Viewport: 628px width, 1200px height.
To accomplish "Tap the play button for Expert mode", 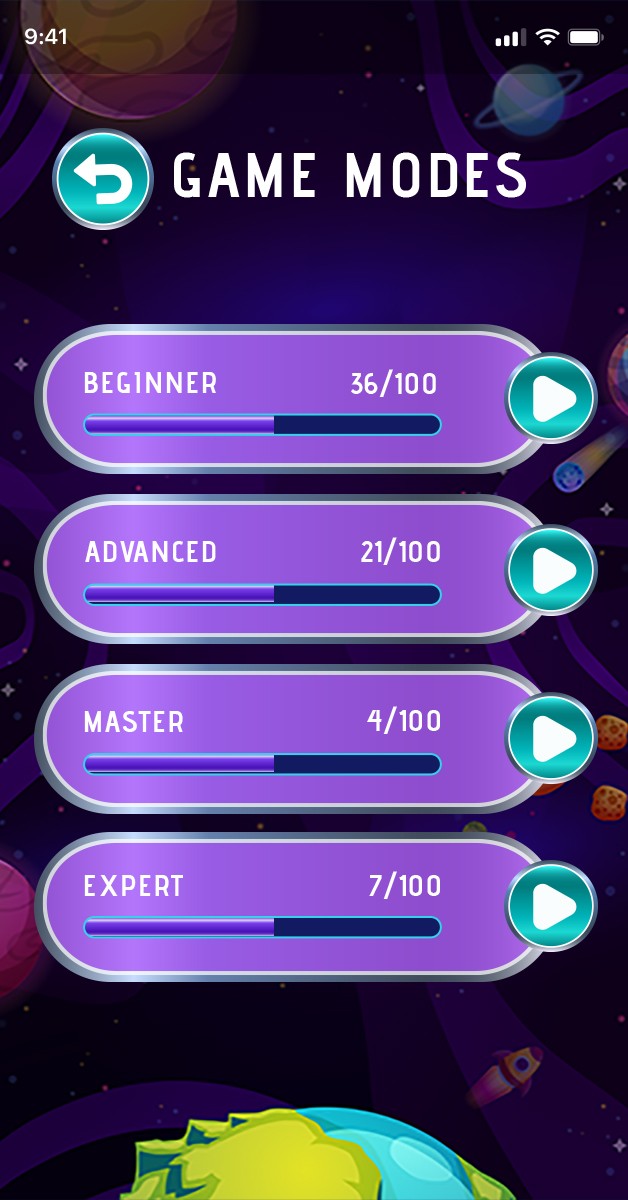I will (551, 907).
